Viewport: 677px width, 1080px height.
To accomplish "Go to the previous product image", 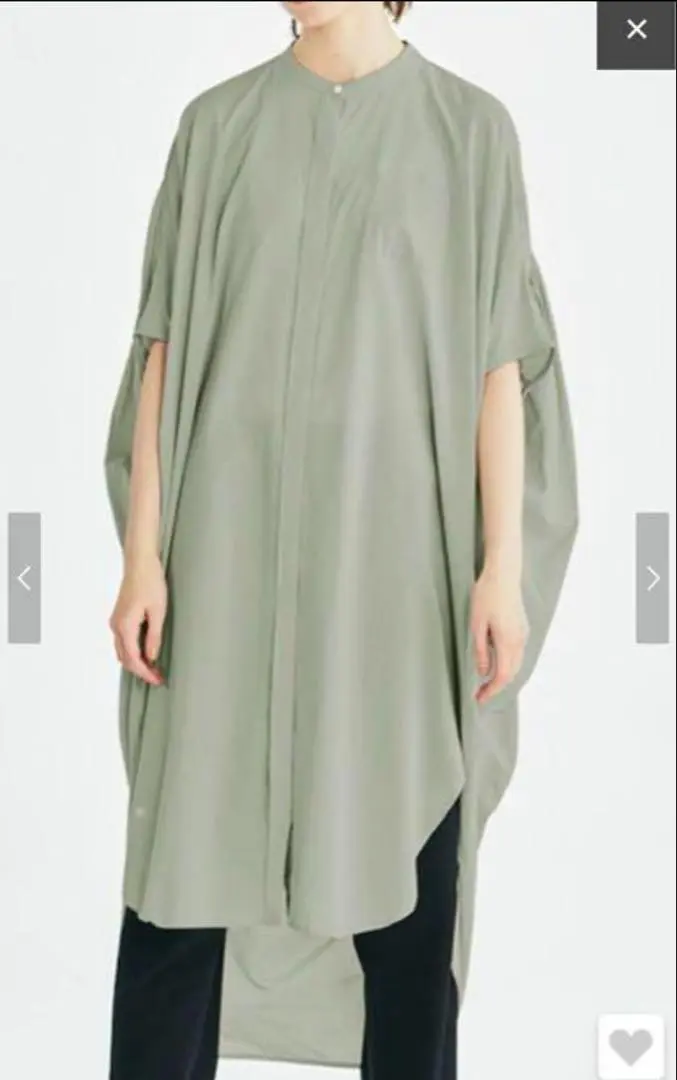I will 25,578.
